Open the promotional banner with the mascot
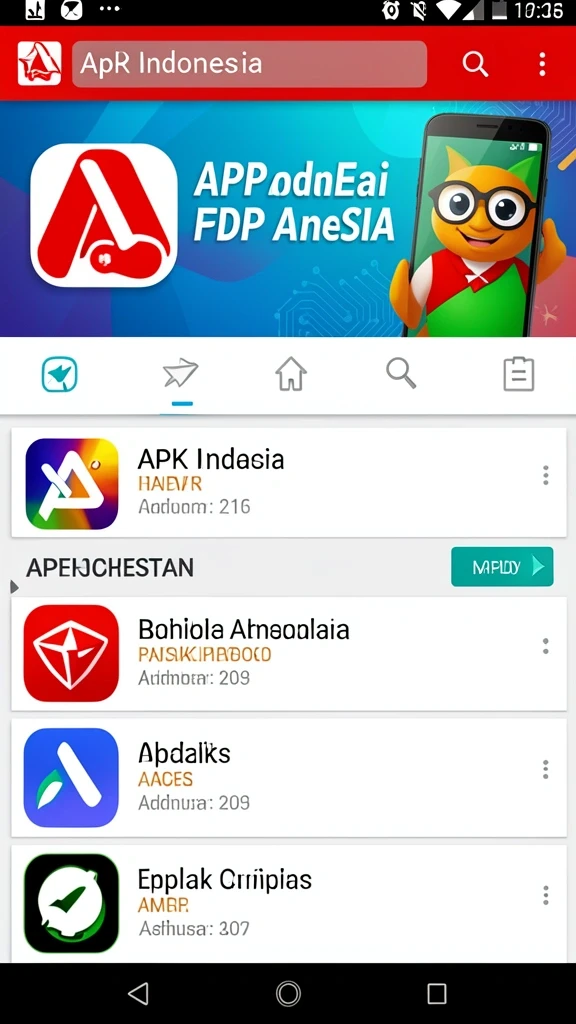 (288, 219)
